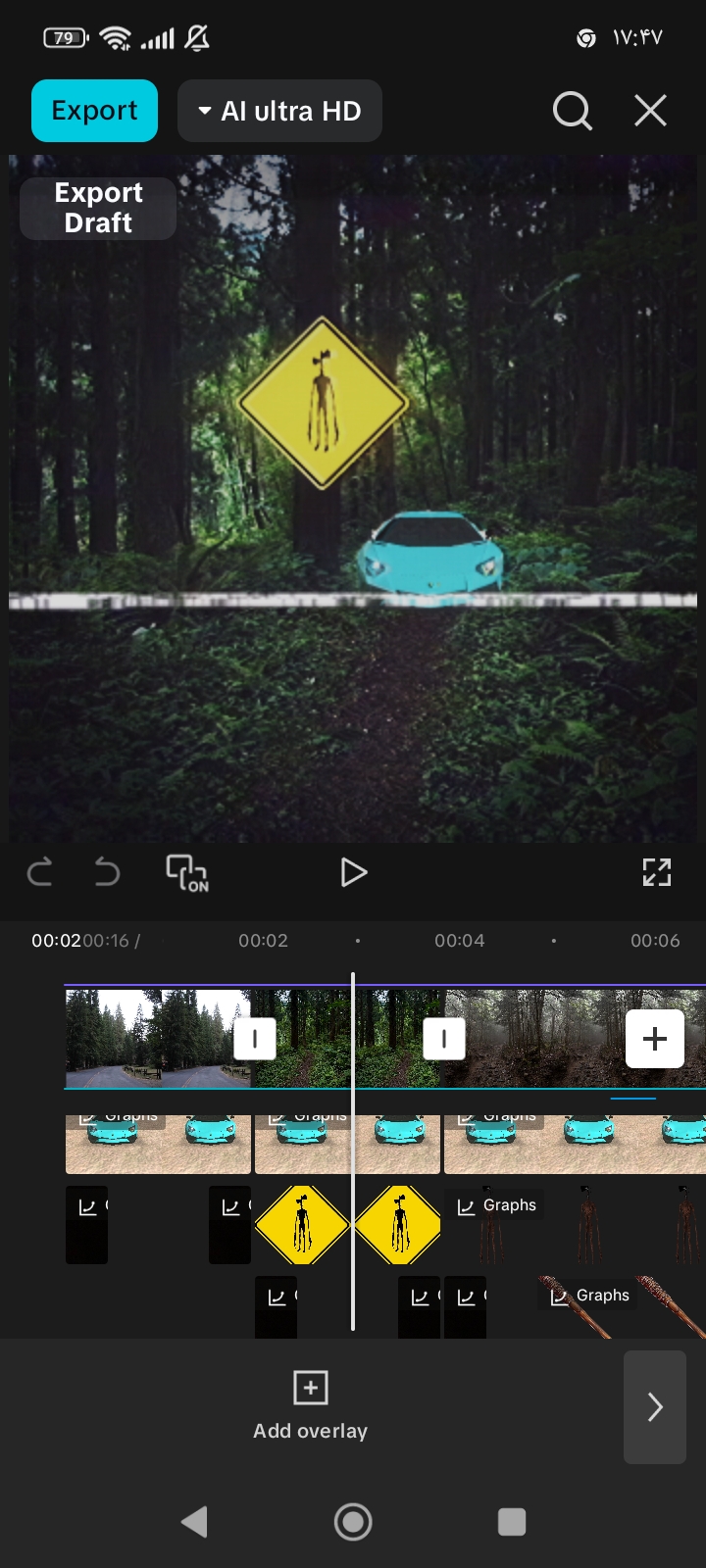Go back using system back button
This screenshot has height=1568, width=706.
(195, 1521)
